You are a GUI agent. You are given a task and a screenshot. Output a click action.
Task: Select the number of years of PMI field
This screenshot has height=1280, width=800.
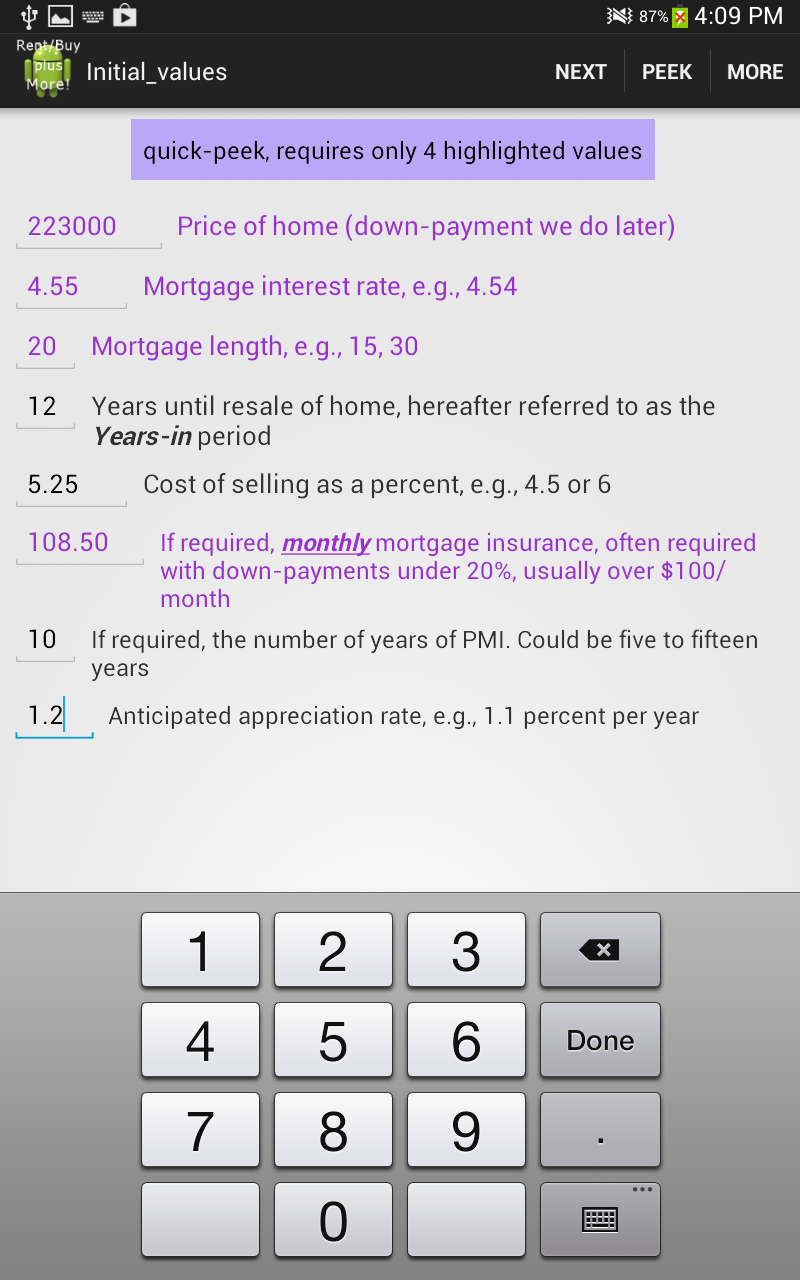(x=44, y=640)
